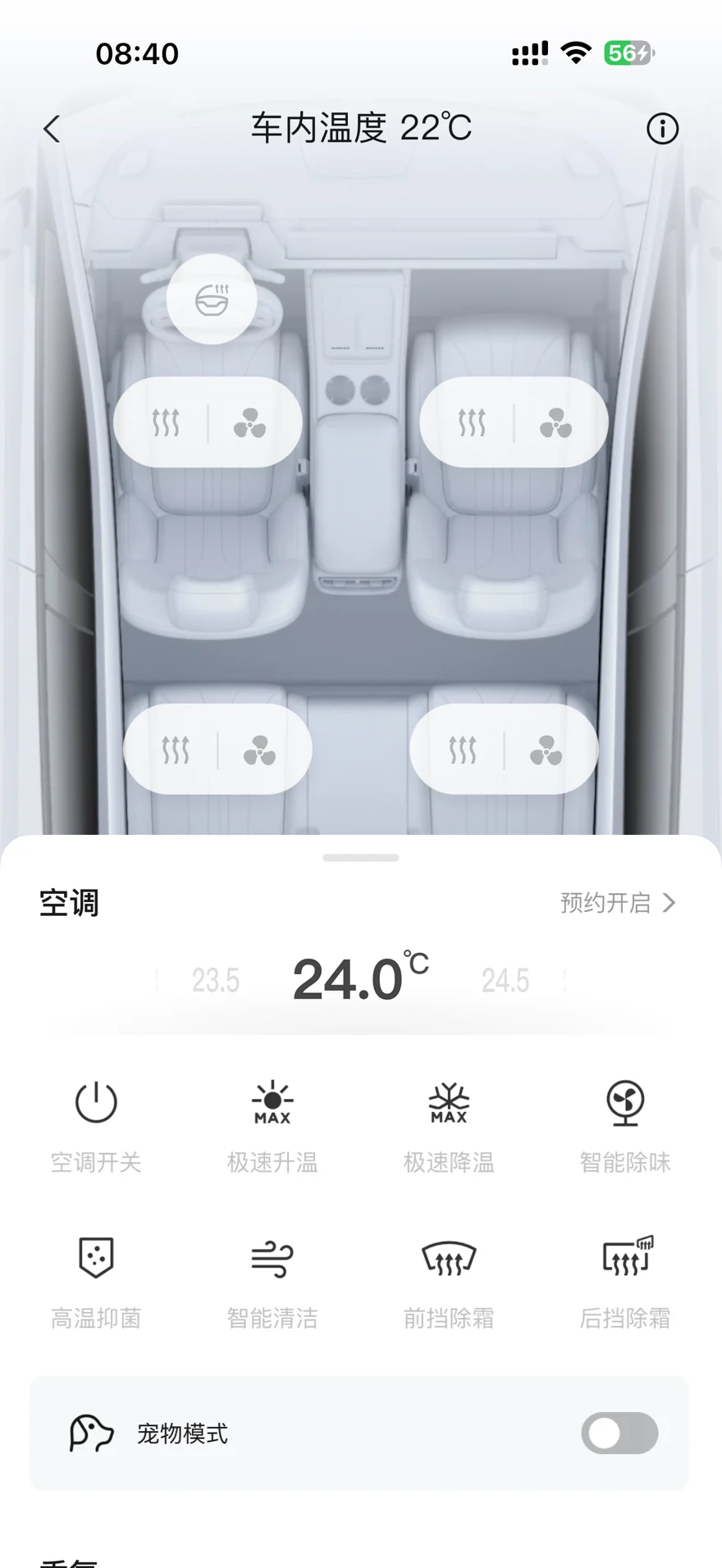The image size is (722, 1568).
Task: Start 高温抑菌 sterilization
Action: point(96,1258)
